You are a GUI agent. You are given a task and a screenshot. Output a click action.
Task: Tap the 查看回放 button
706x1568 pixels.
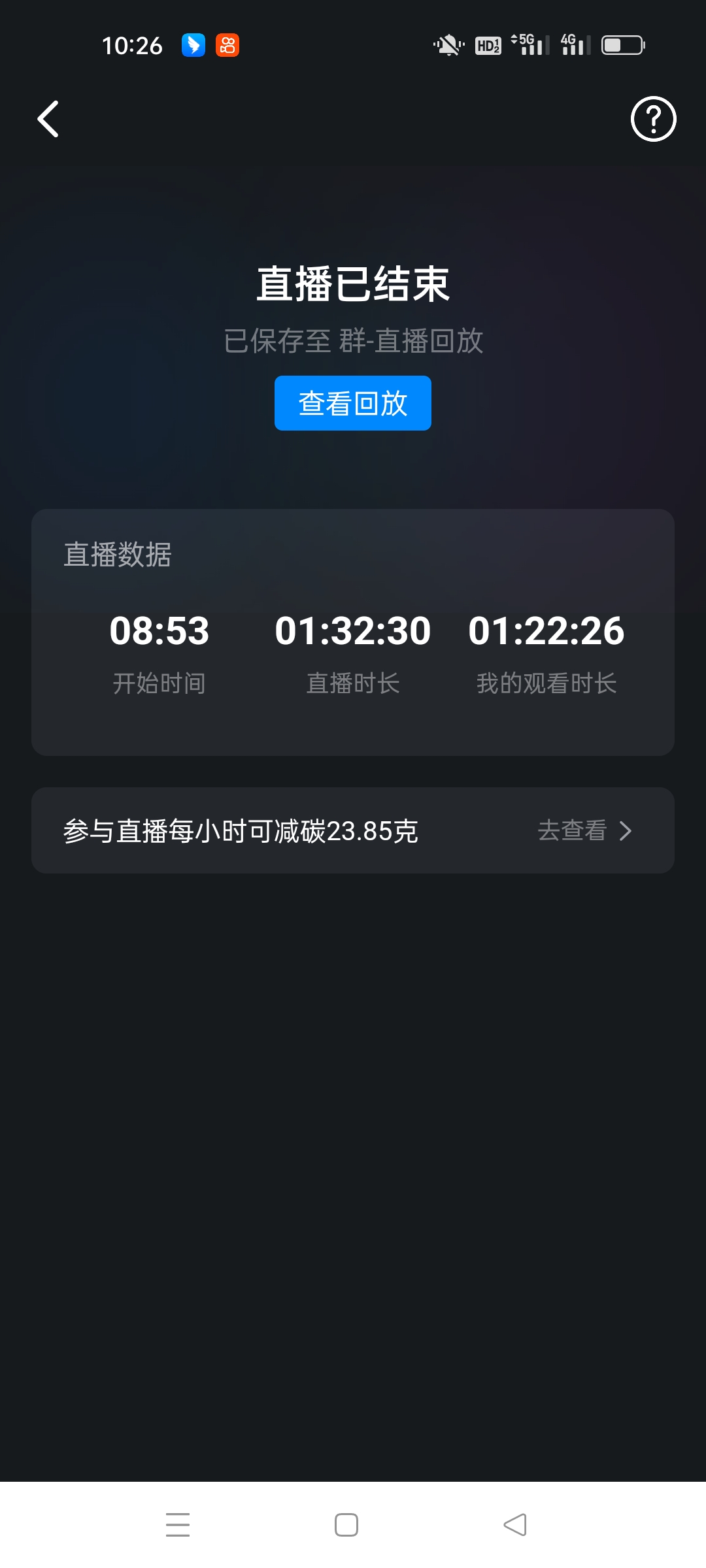point(353,403)
